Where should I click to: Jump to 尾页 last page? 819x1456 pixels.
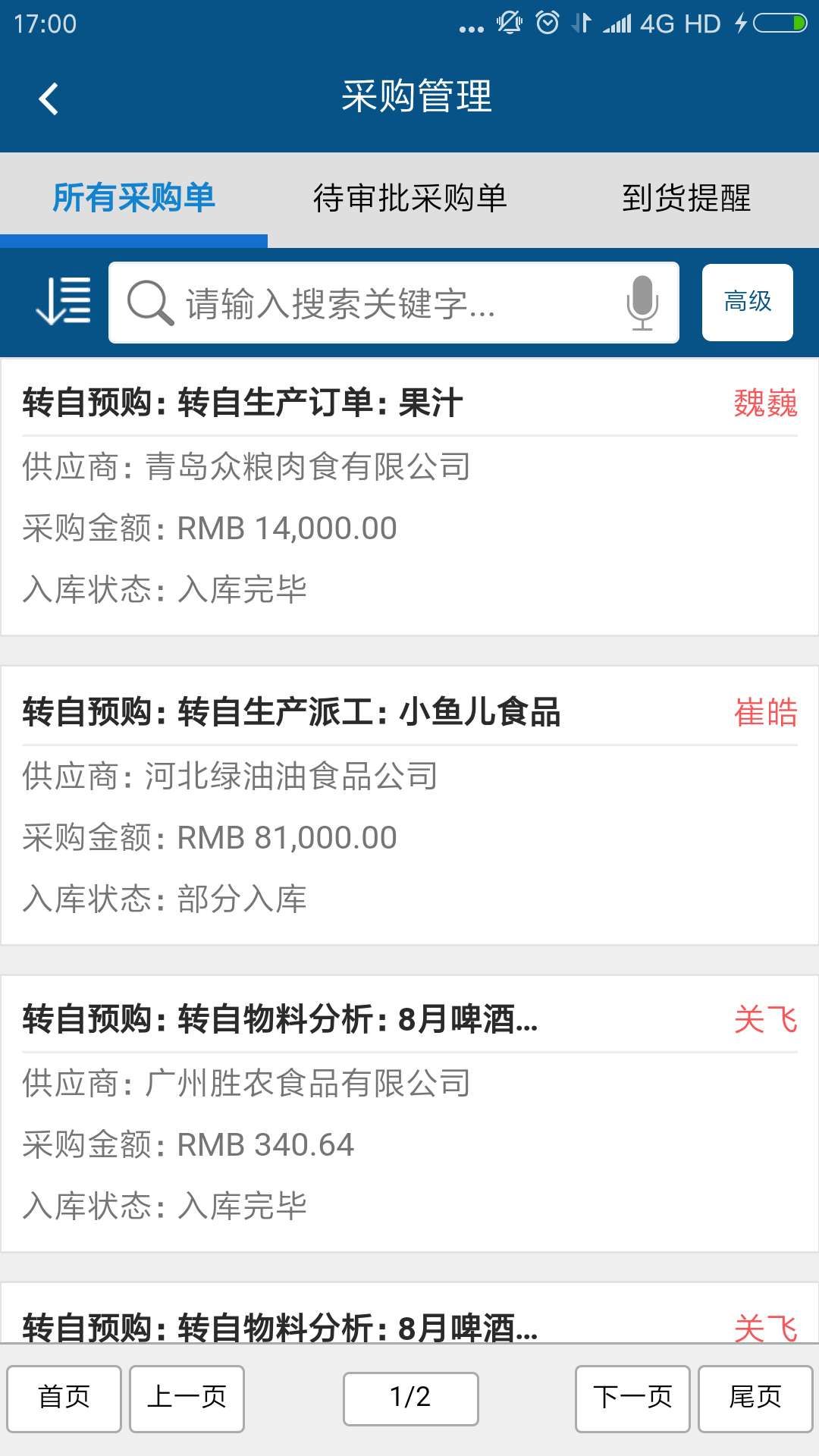755,1398
